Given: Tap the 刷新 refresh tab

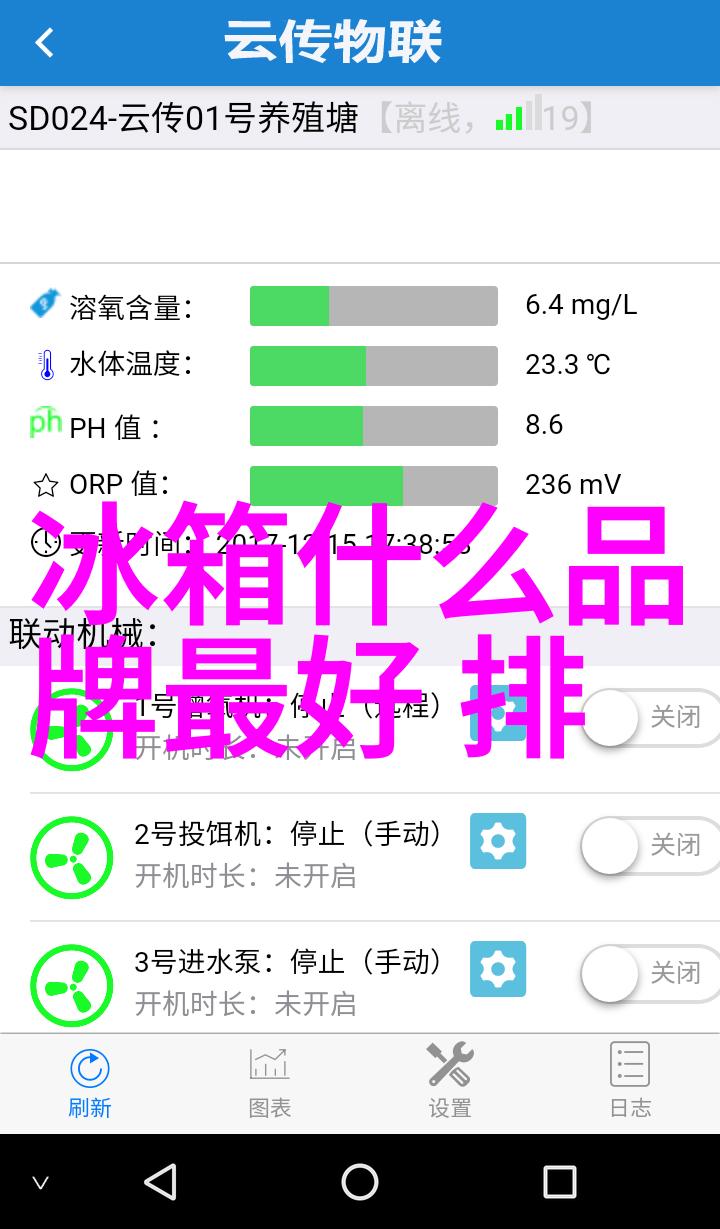Looking at the screenshot, I should click(x=90, y=1082).
